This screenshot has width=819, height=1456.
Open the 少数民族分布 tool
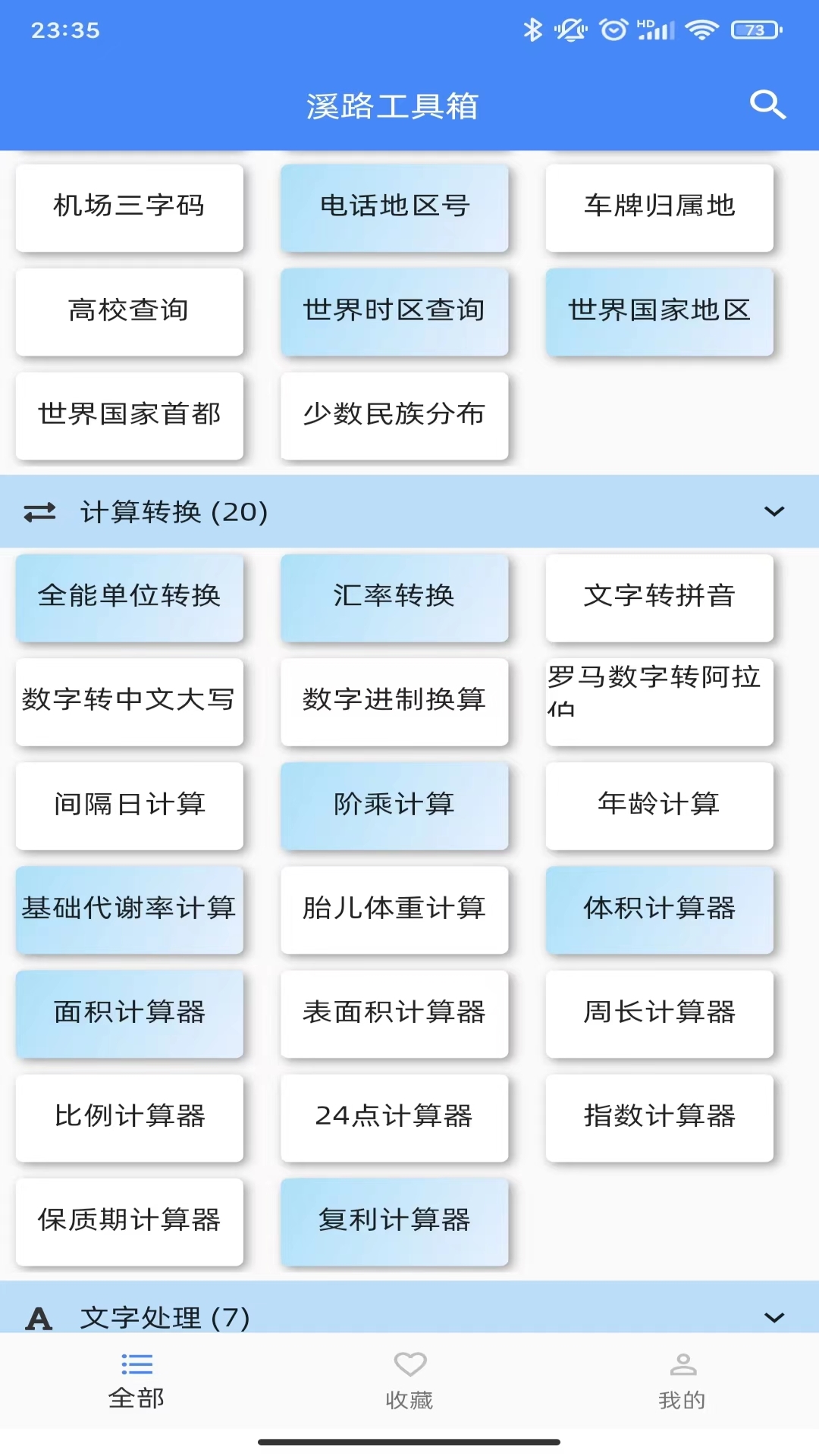point(394,414)
